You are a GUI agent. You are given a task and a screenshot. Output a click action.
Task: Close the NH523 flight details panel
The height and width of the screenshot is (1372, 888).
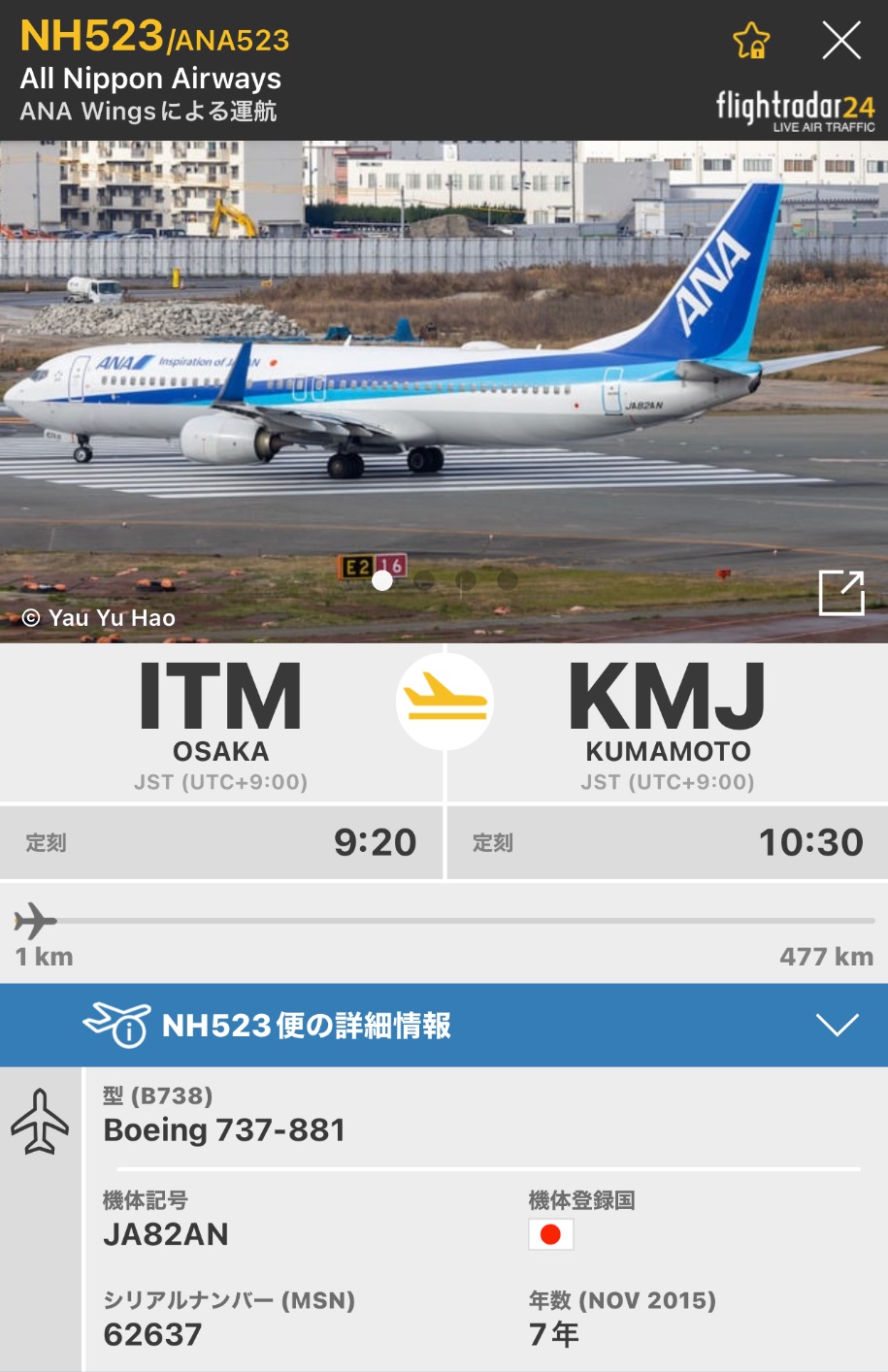click(840, 41)
